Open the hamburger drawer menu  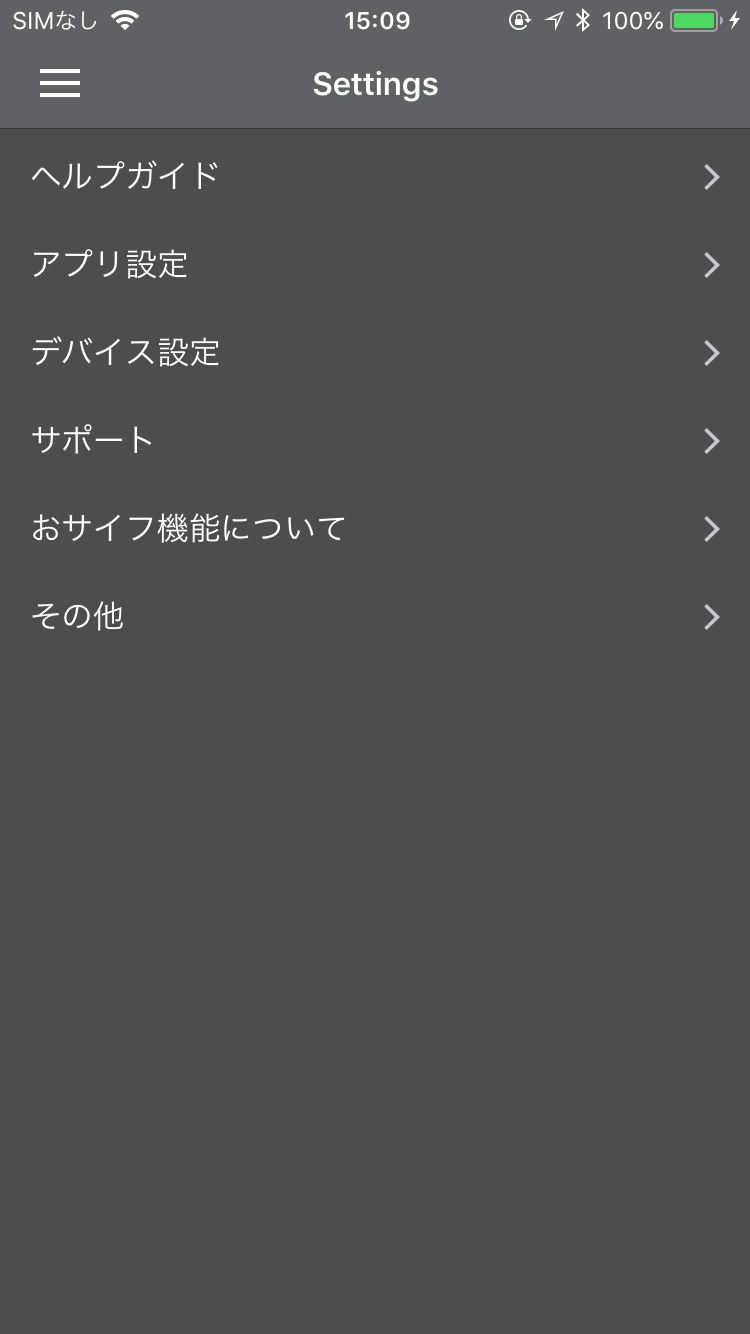click(x=60, y=84)
